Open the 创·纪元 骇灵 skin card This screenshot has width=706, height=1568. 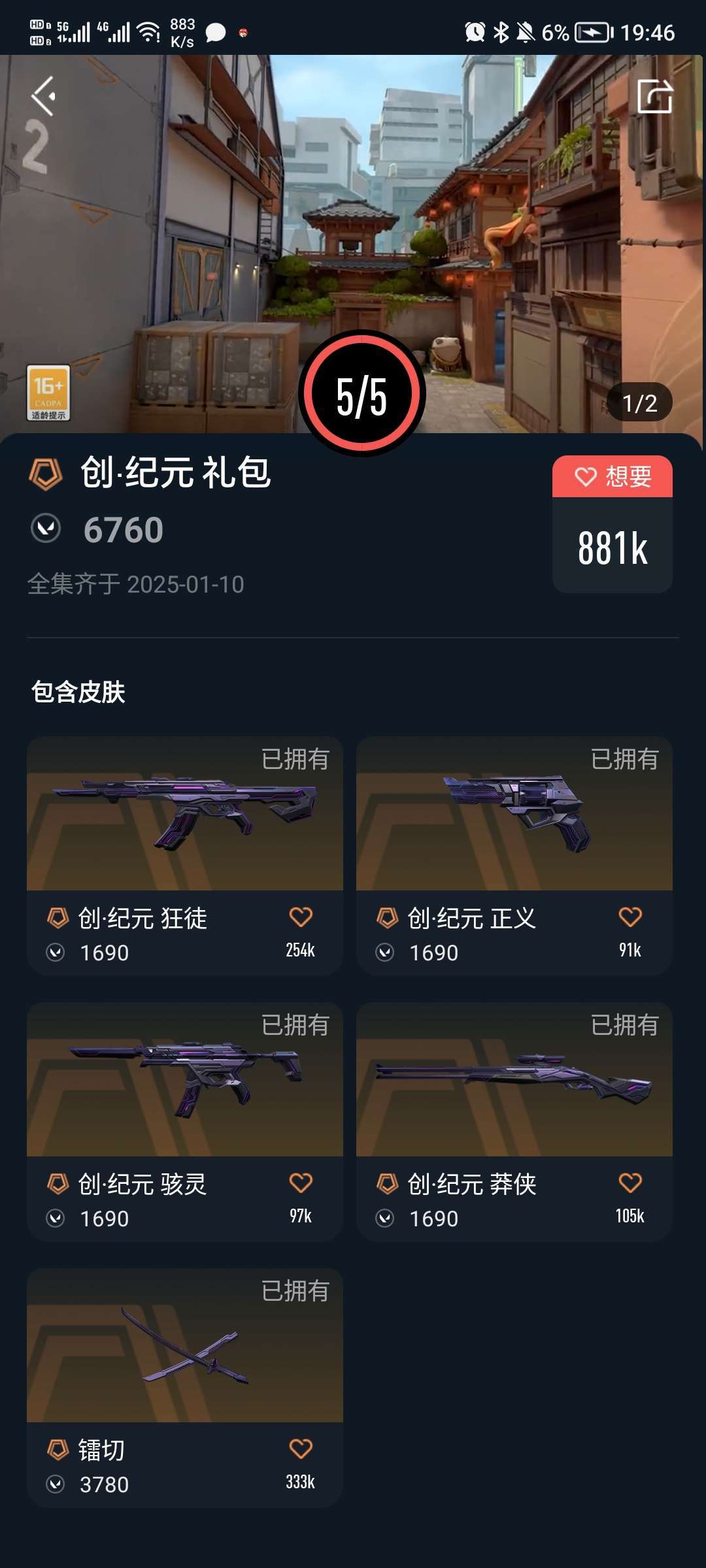click(185, 1122)
